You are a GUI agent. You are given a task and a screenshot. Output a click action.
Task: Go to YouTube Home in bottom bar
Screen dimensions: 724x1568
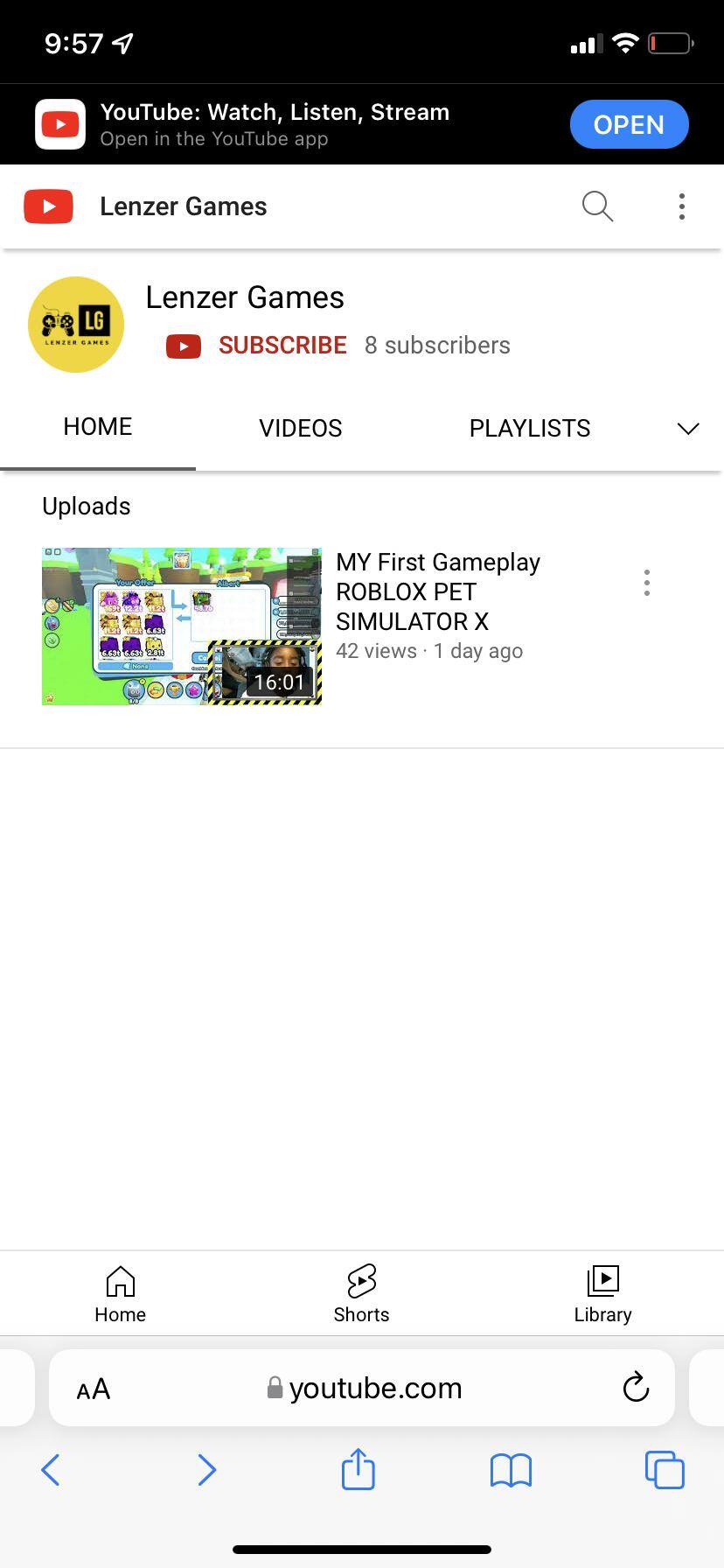[120, 1294]
